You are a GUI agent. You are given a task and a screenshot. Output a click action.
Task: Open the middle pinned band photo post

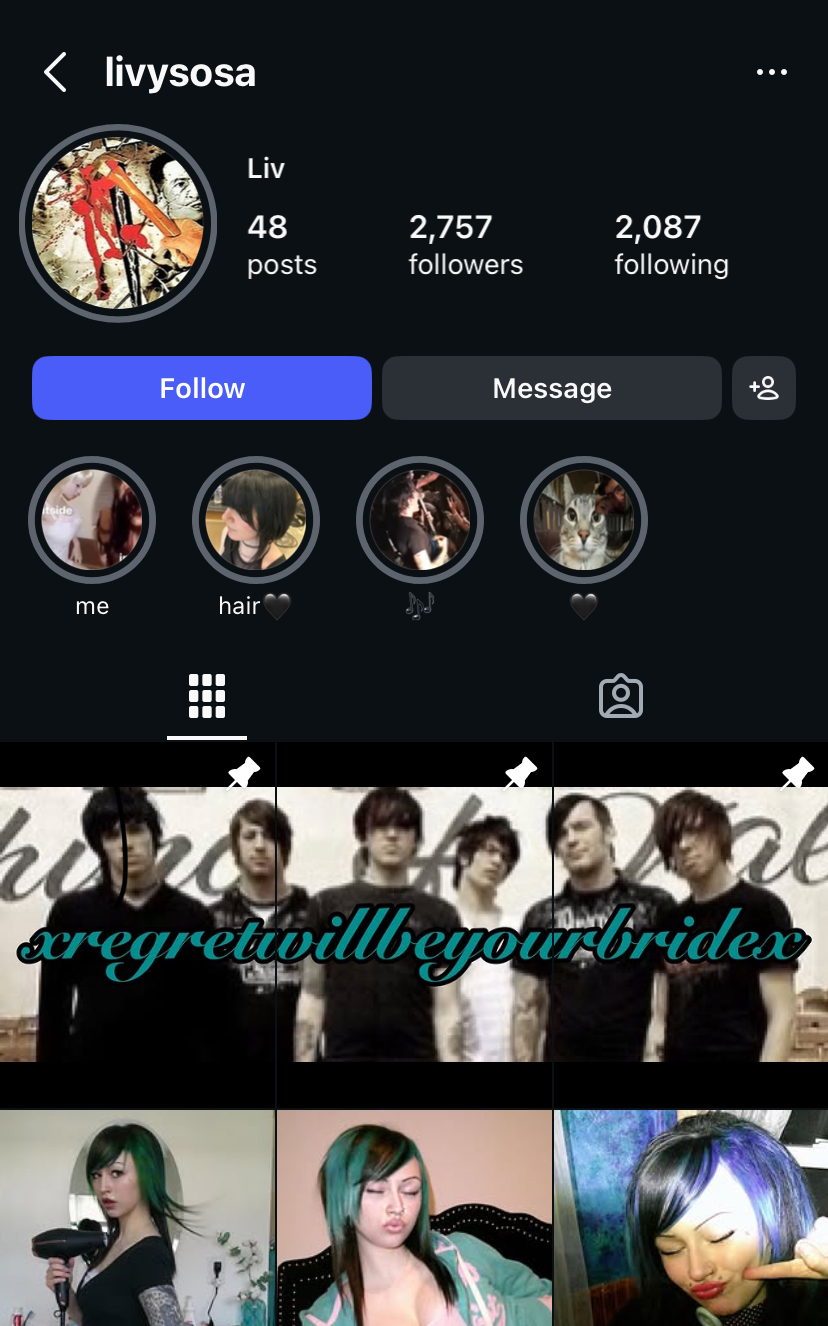414,920
